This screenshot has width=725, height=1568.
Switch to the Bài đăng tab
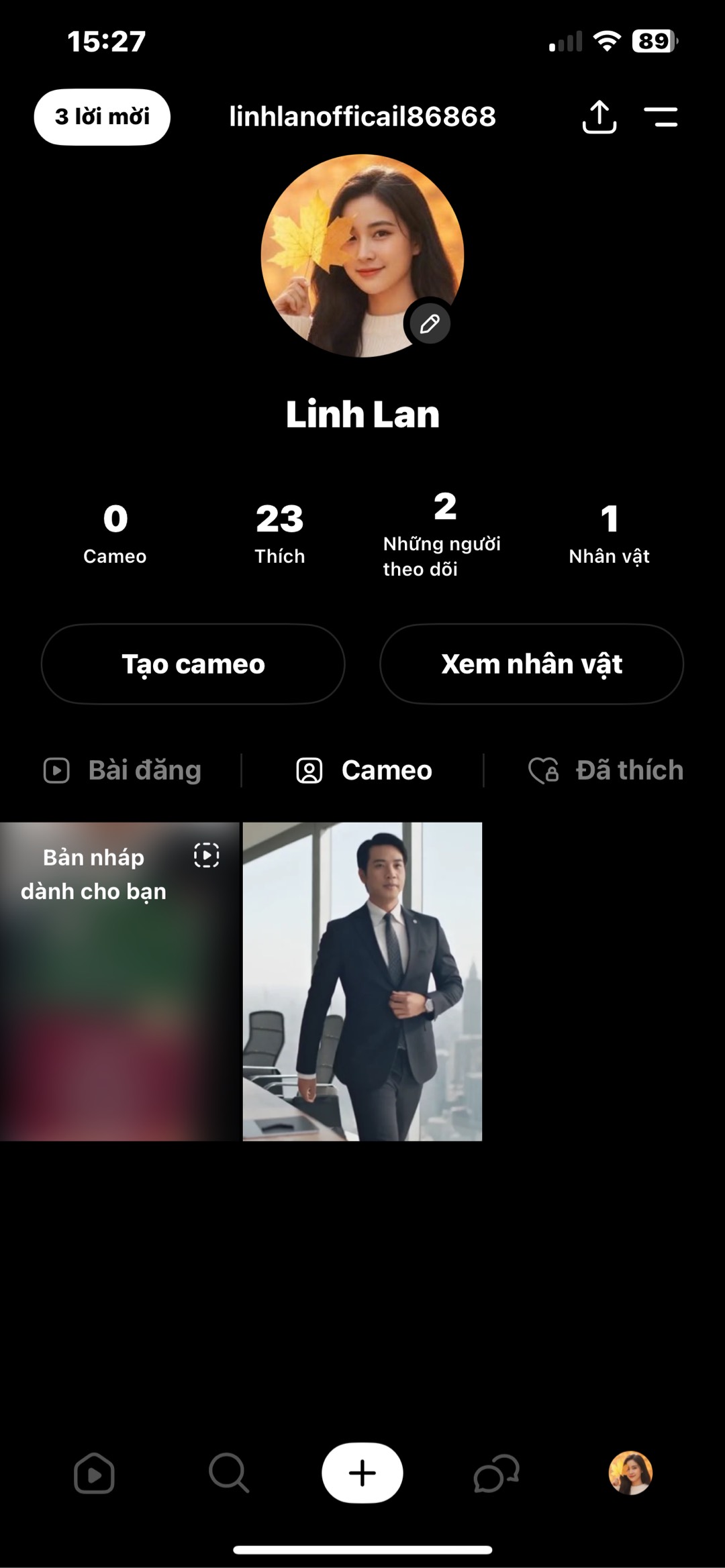click(123, 770)
